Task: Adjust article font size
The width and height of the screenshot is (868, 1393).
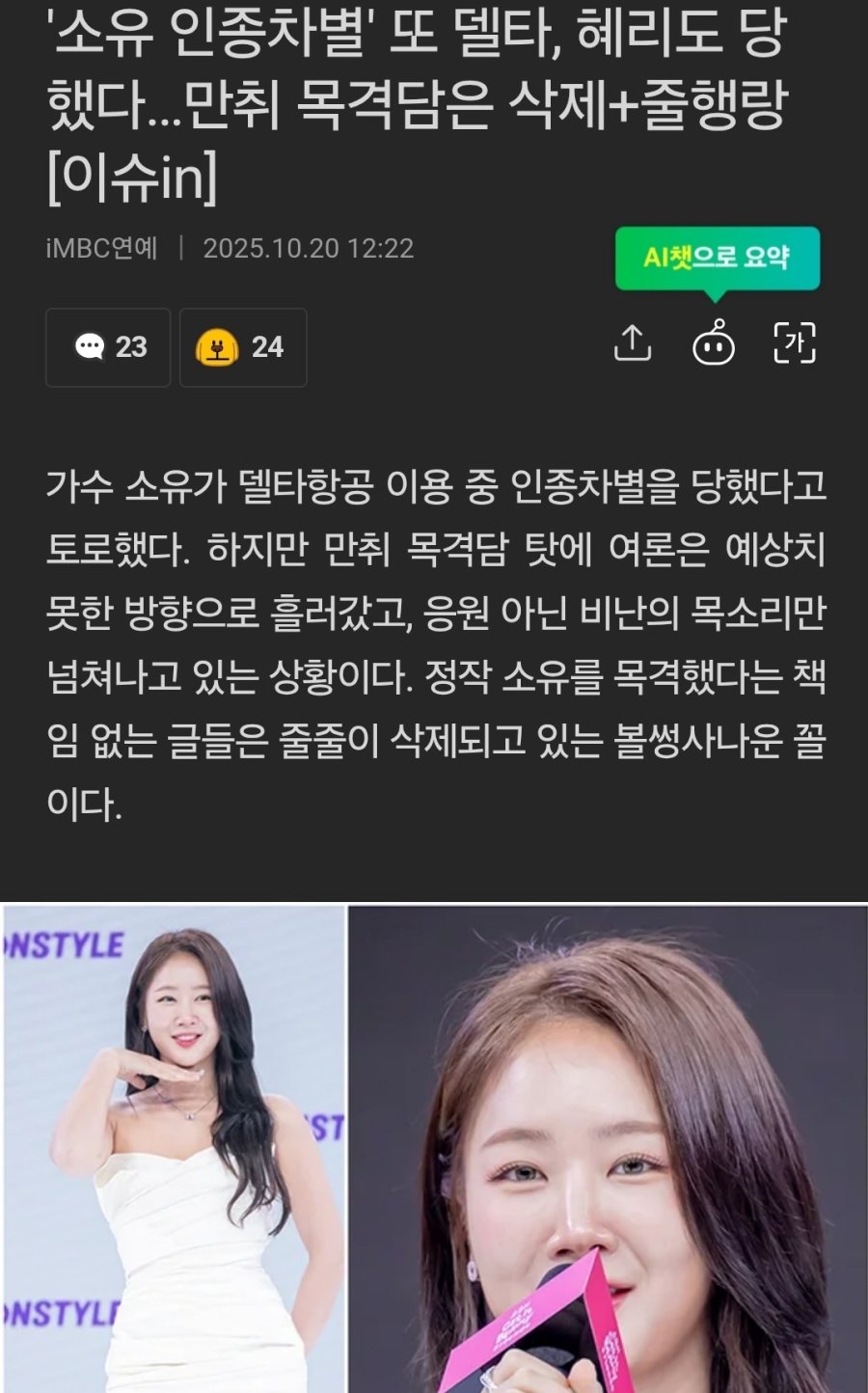Action: coord(795,343)
